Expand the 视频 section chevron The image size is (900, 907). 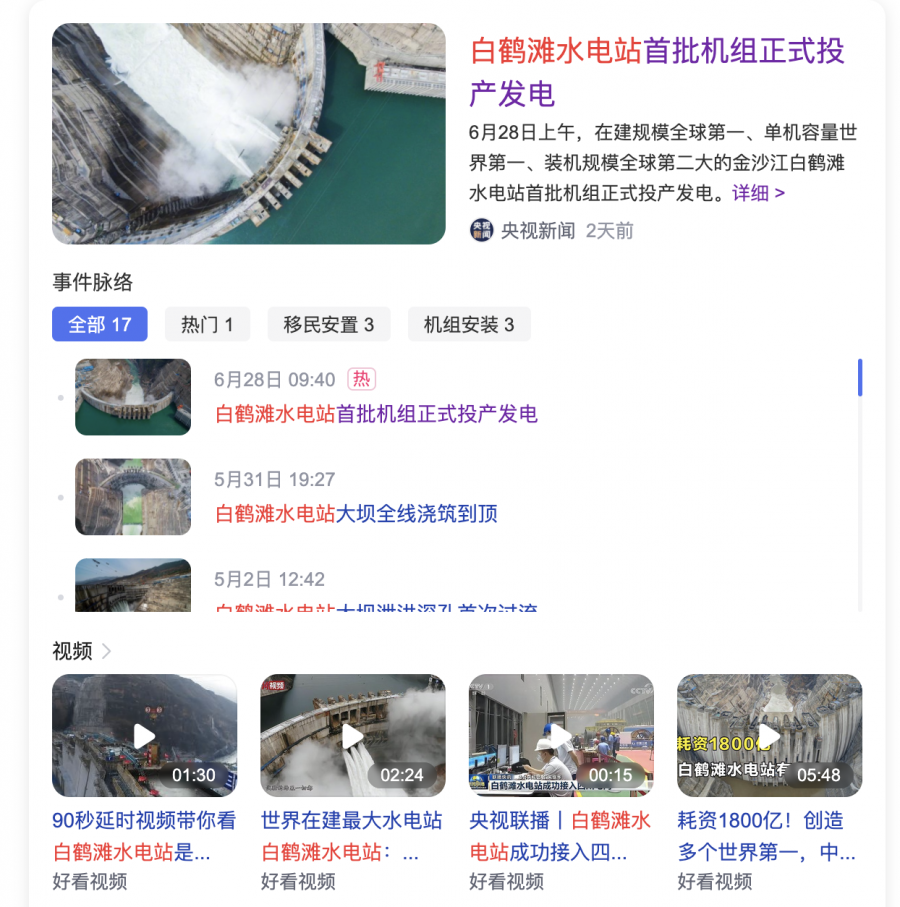pos(106,652)
